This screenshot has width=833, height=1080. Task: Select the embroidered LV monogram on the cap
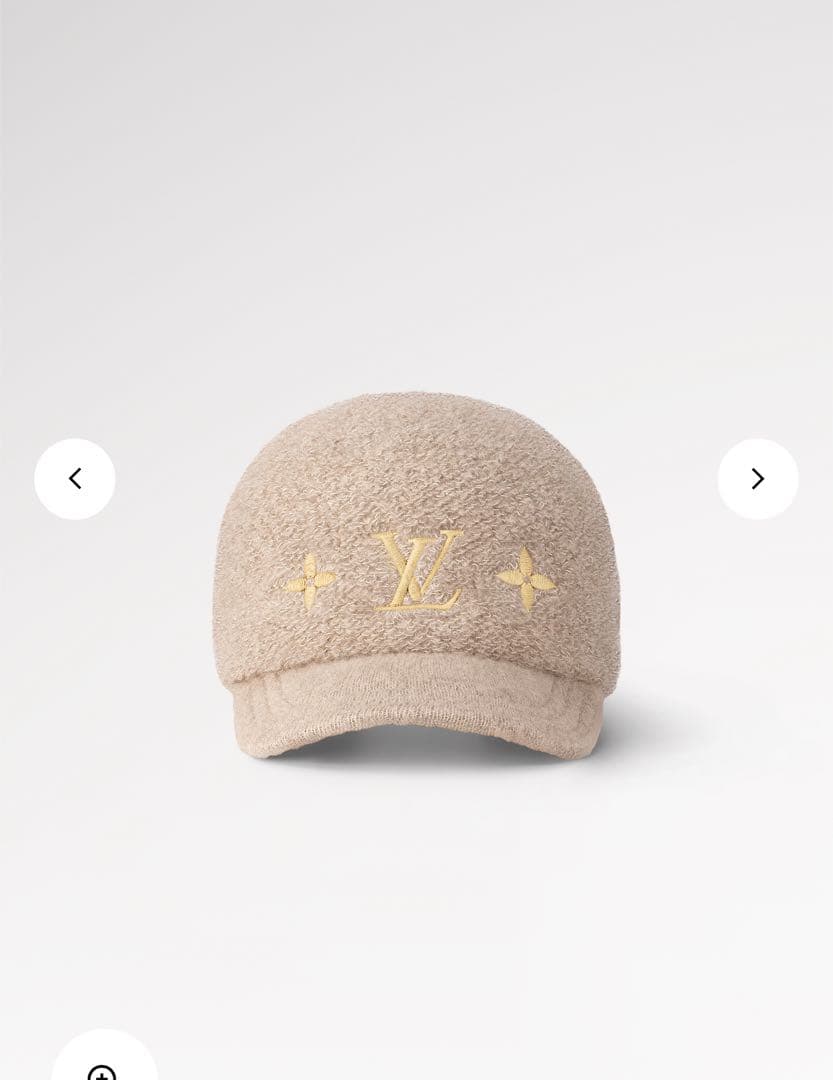[420, 570]
